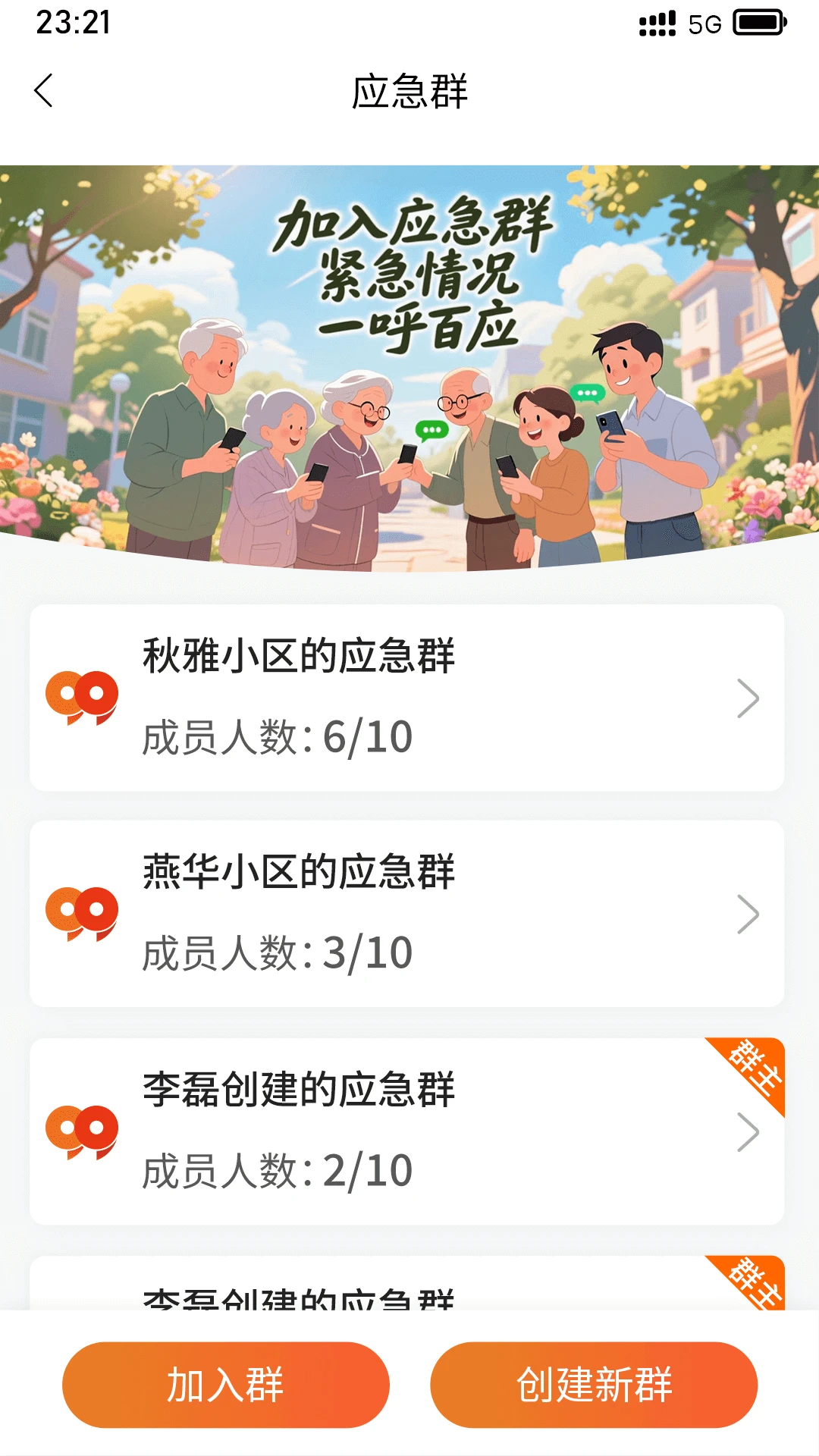
Task: Open 李磊创建的应急群 using its arrow
Action: pos(749,1134)
